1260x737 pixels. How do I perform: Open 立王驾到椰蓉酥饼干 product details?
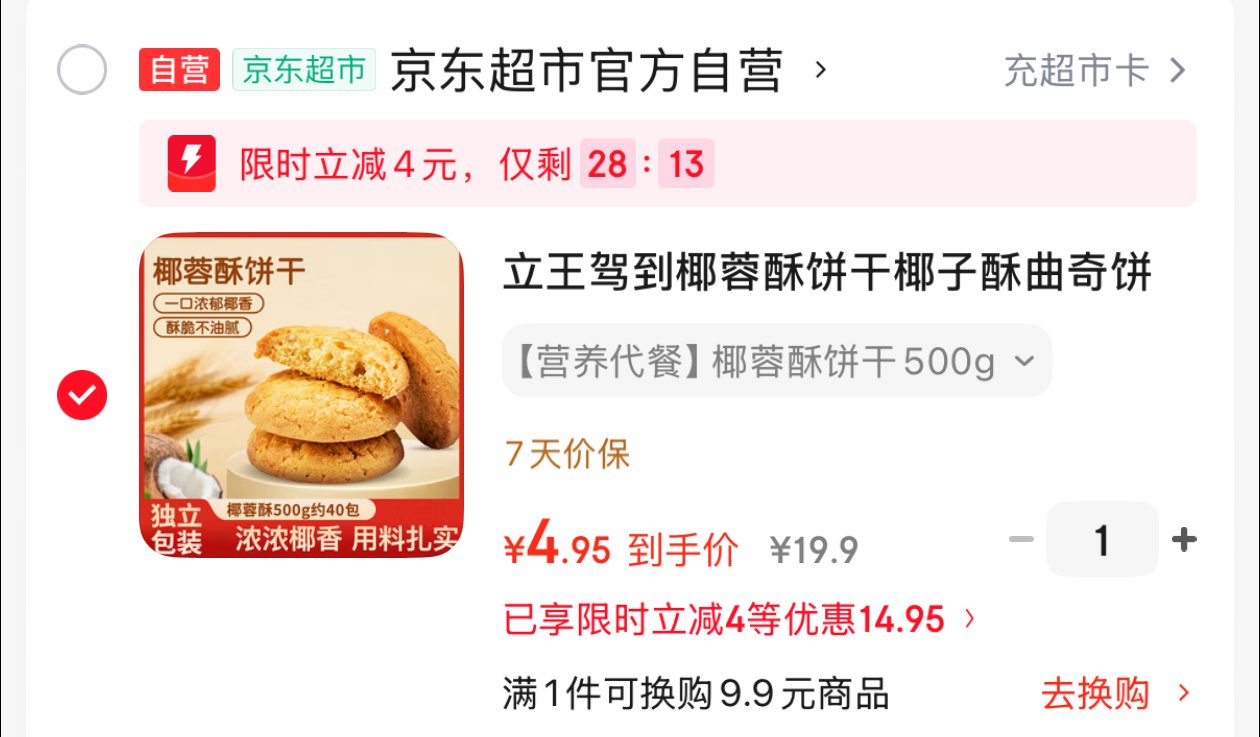pyautogui.click(x=826, y=273)
